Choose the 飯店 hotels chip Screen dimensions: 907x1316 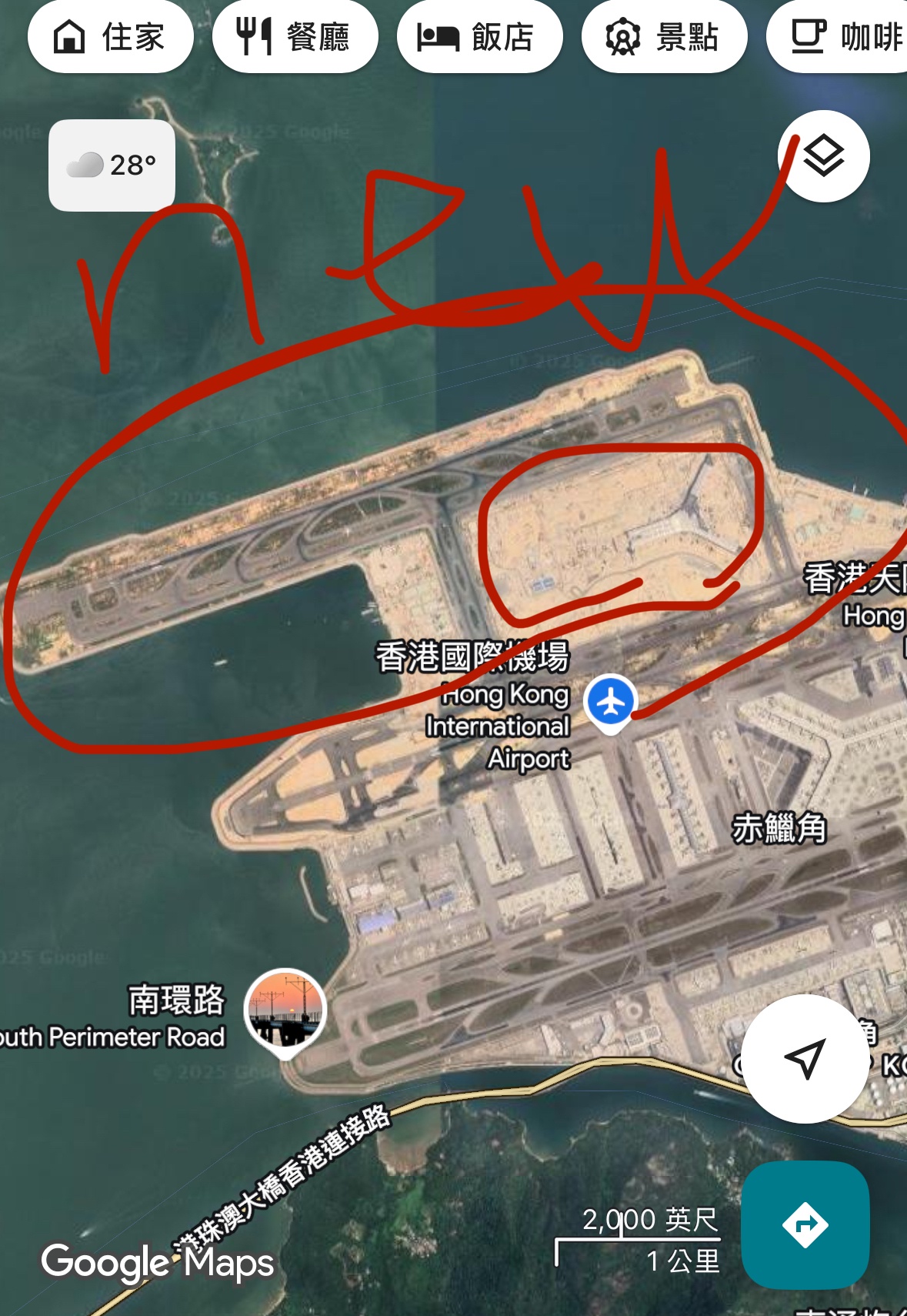coord(479,36)
